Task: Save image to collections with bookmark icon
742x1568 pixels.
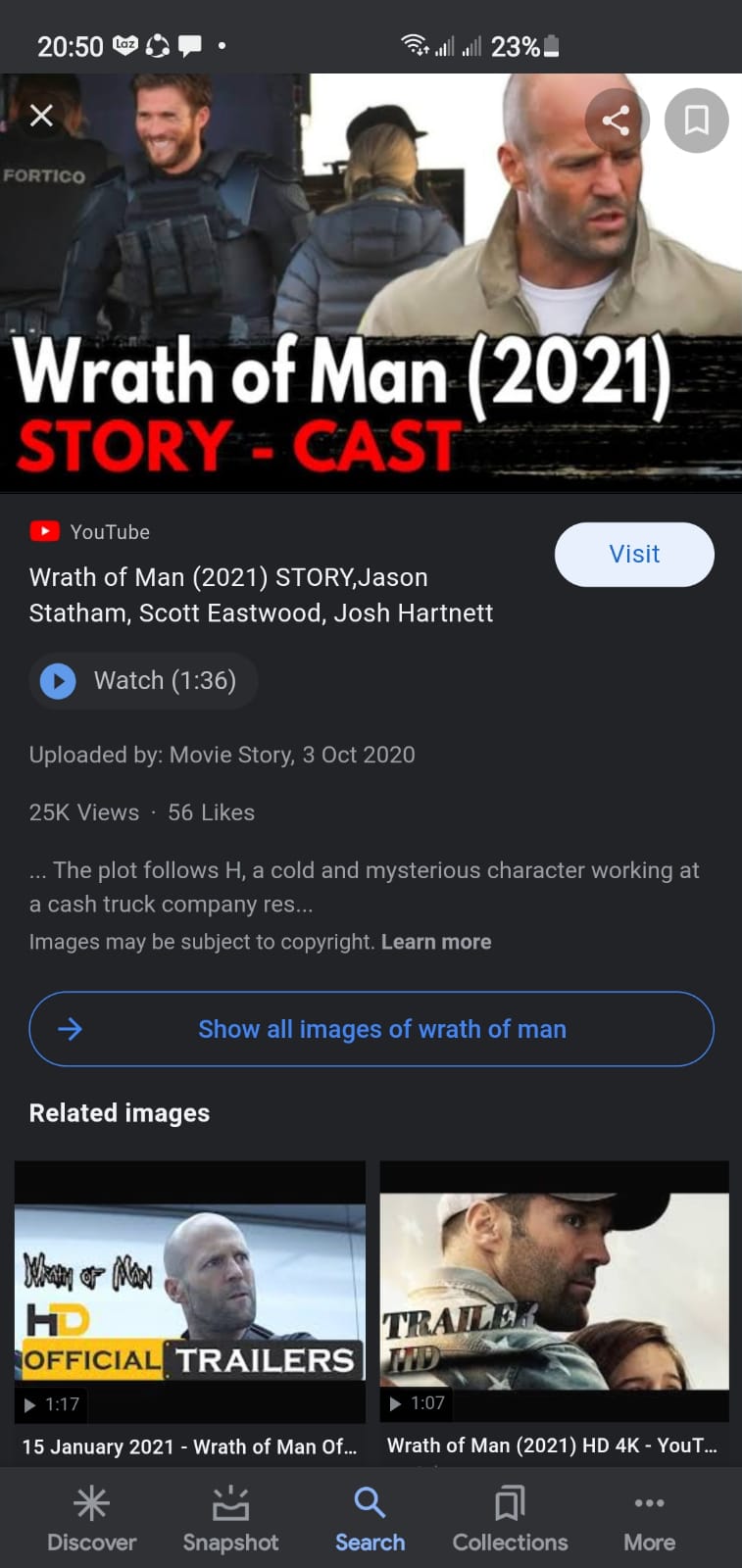Action: (696, 121)
